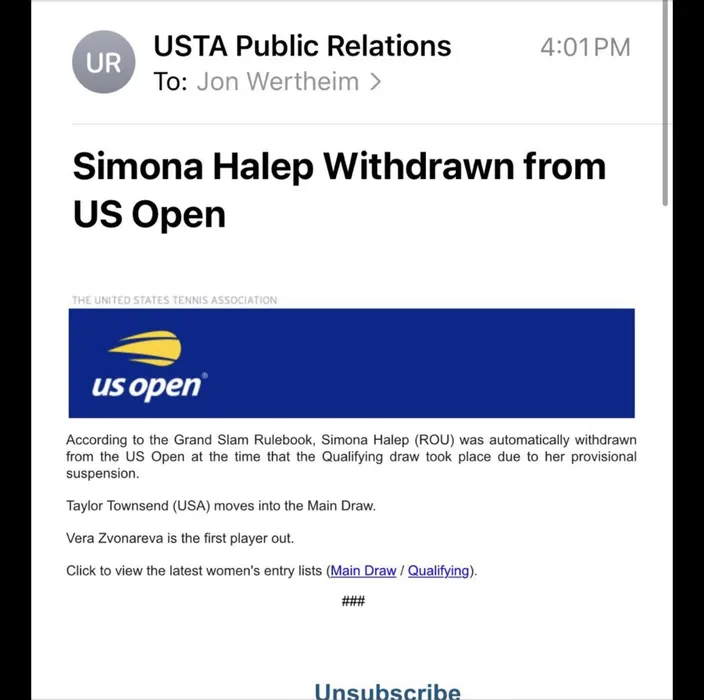Viewport: 704px width, 700px height.
Task: Tap the Unsubscribe link
Action: click(387, 692)
